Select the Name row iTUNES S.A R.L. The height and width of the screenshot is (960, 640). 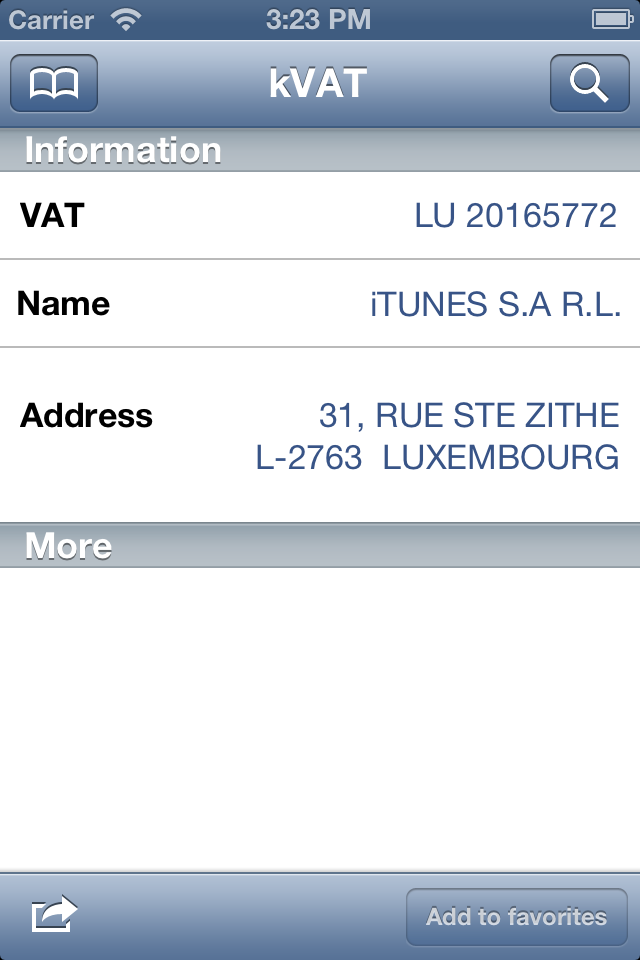(x=320, y=304)
